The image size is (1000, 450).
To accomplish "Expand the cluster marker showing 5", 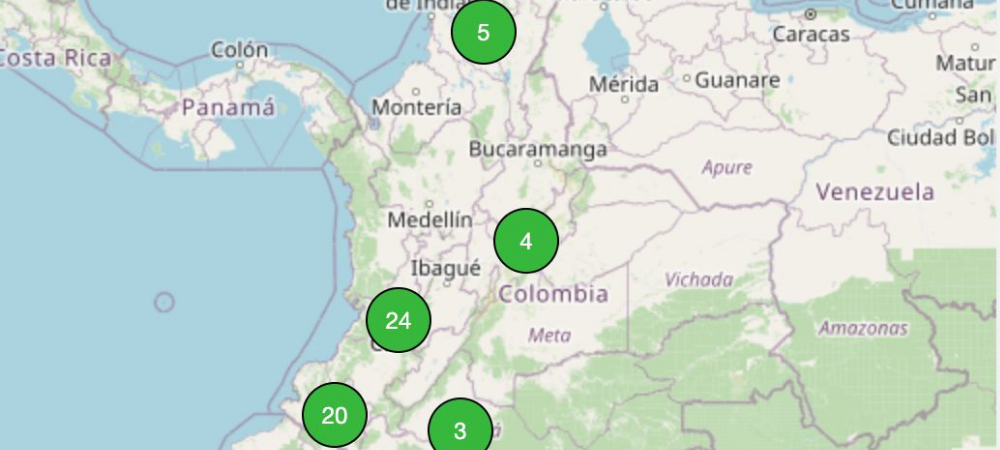I will pos(483,33).
